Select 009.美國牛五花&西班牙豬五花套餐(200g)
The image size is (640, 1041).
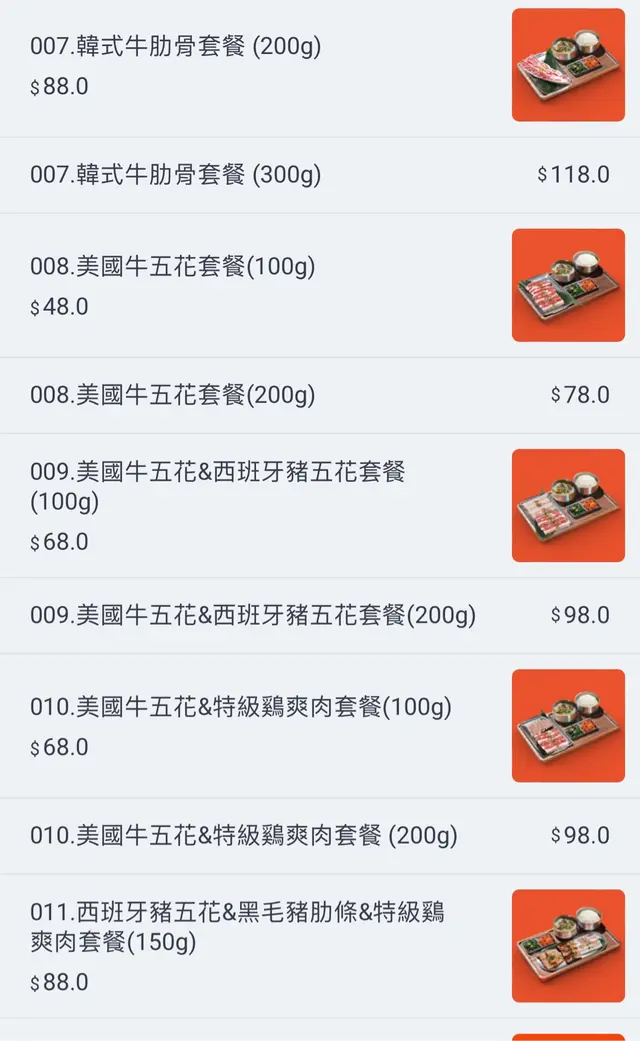tap(253, 615)
